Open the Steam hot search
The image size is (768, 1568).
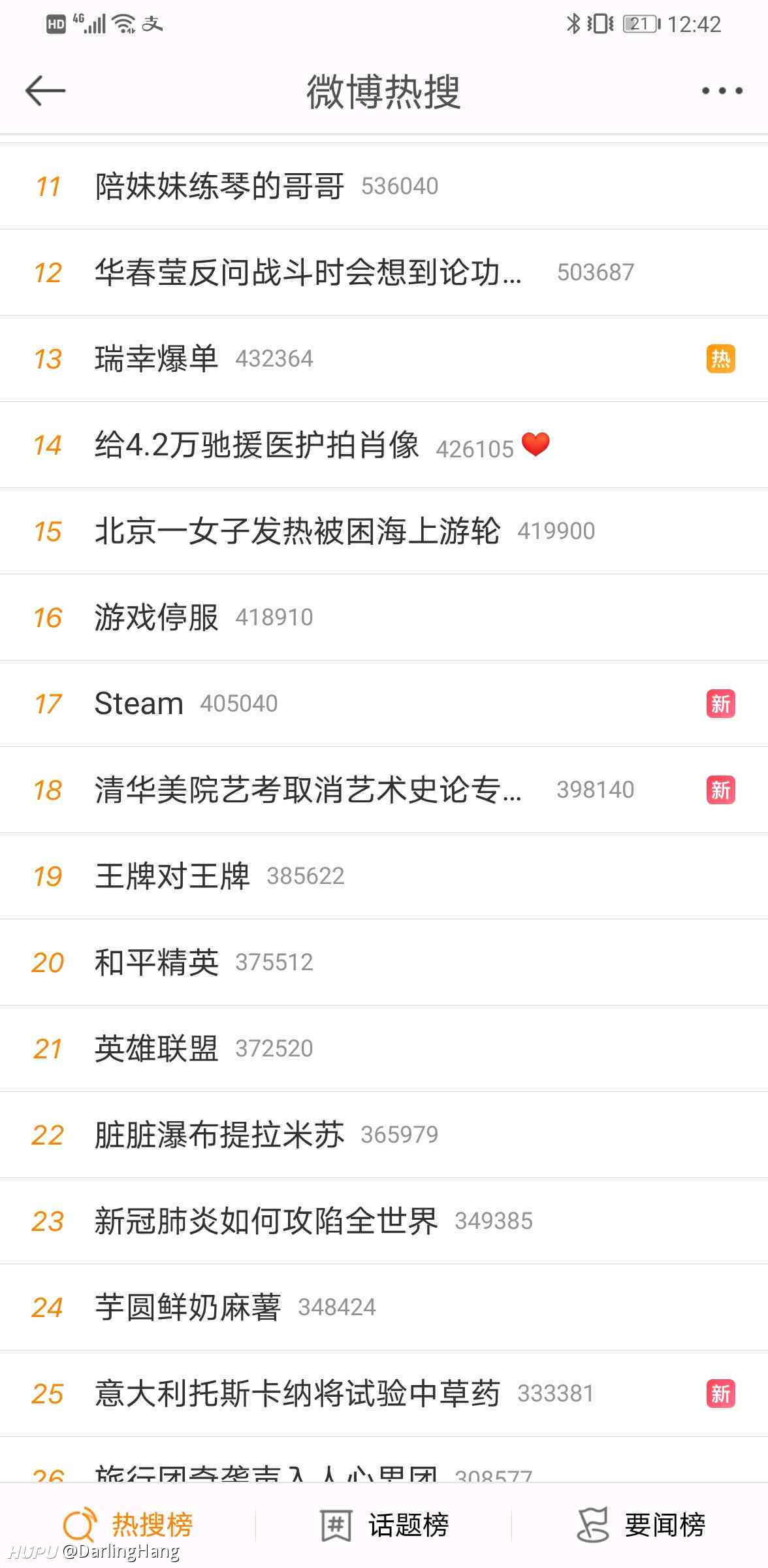click(384, 704)
